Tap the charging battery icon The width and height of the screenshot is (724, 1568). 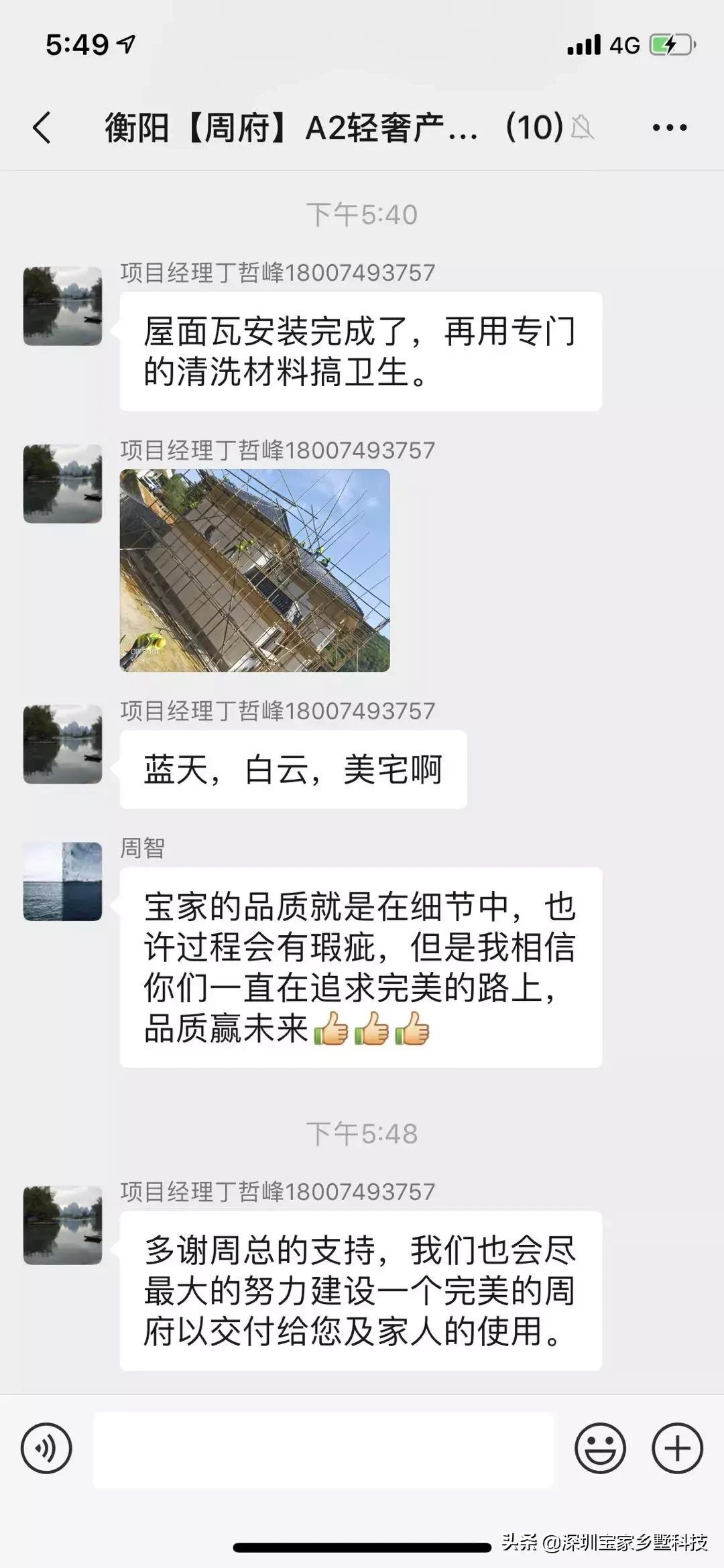coord(670,44)
